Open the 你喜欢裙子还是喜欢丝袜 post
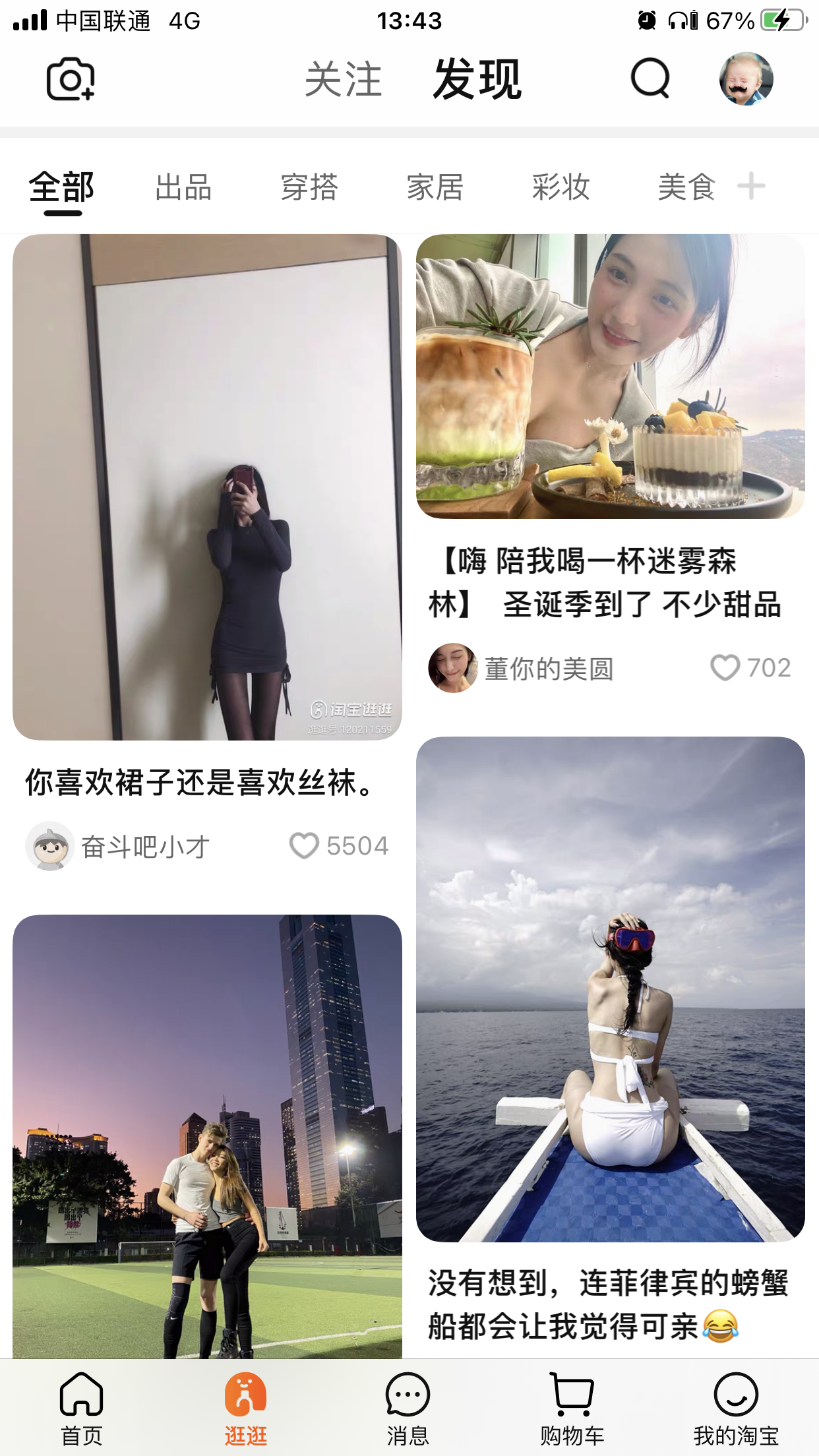 click(207, 488)
